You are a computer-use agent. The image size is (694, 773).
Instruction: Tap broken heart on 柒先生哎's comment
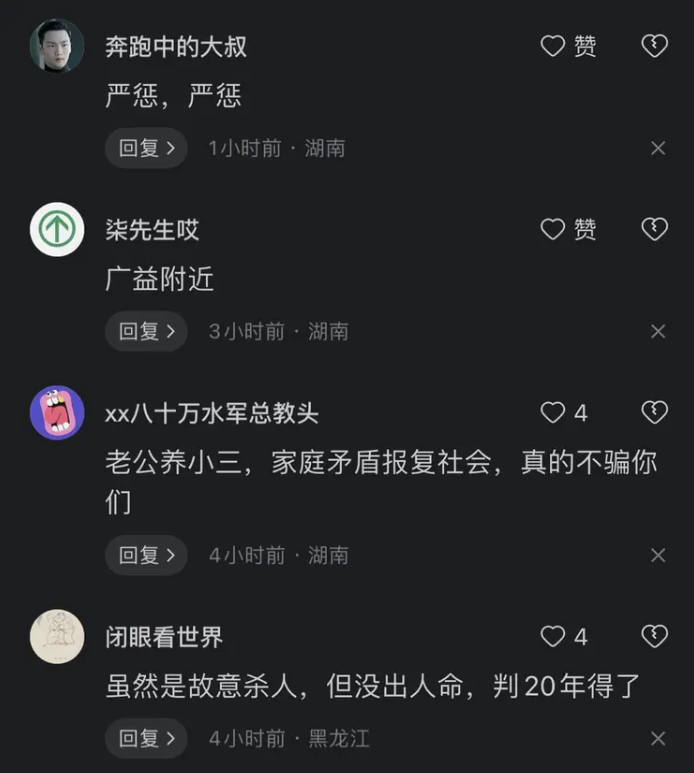(x=655, y=229)
